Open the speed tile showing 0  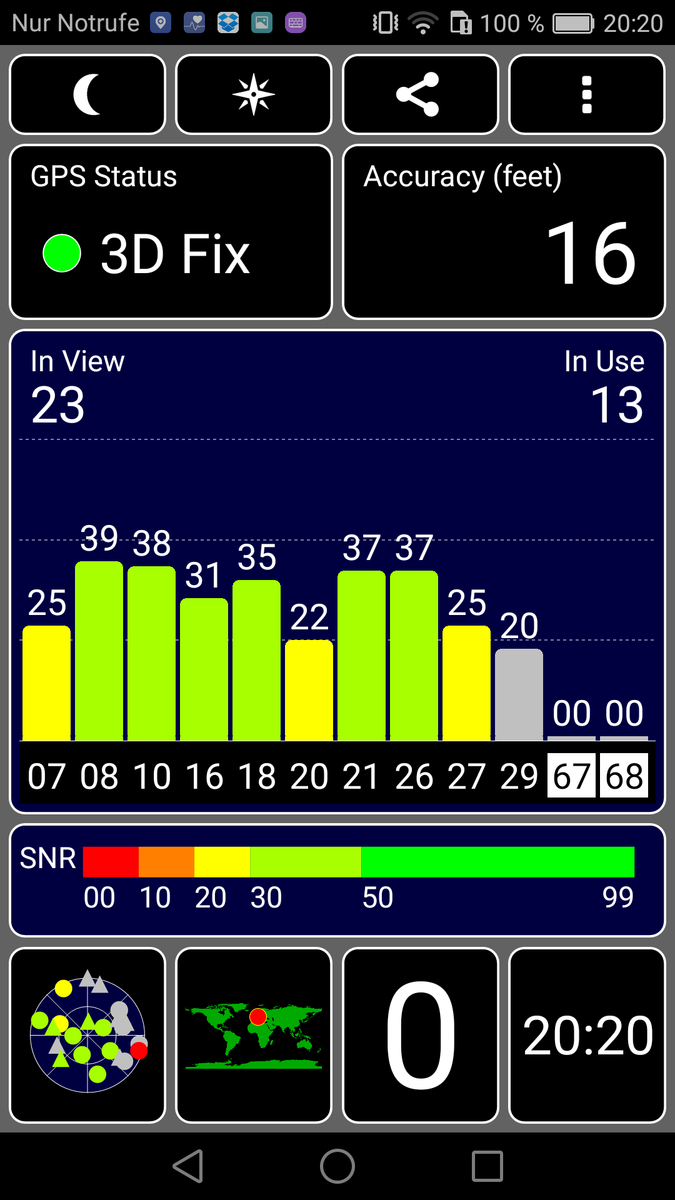(x=420, y=1035)
